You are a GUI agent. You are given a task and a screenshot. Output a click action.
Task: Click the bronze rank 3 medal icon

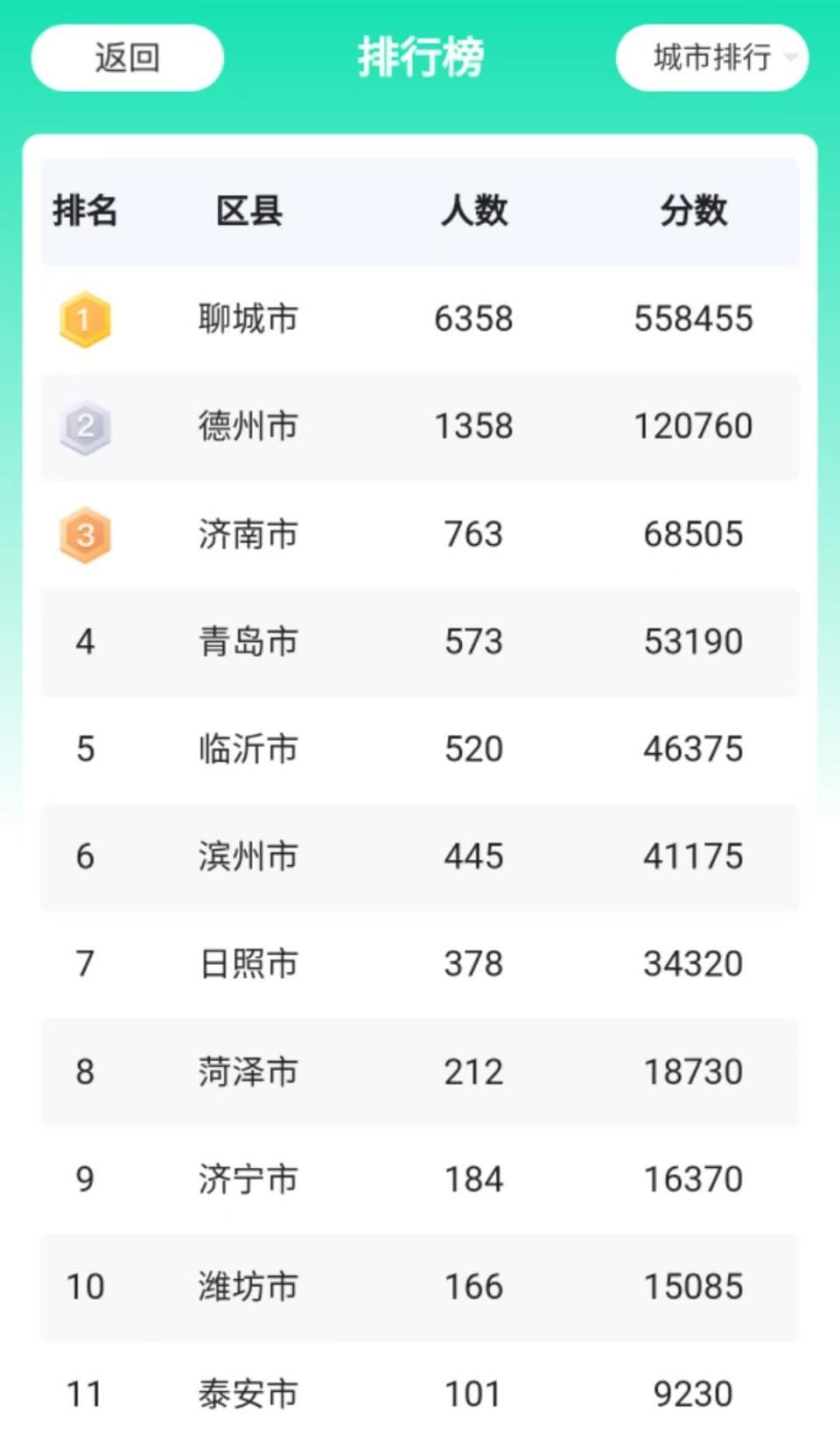click(x=85, y=535)
